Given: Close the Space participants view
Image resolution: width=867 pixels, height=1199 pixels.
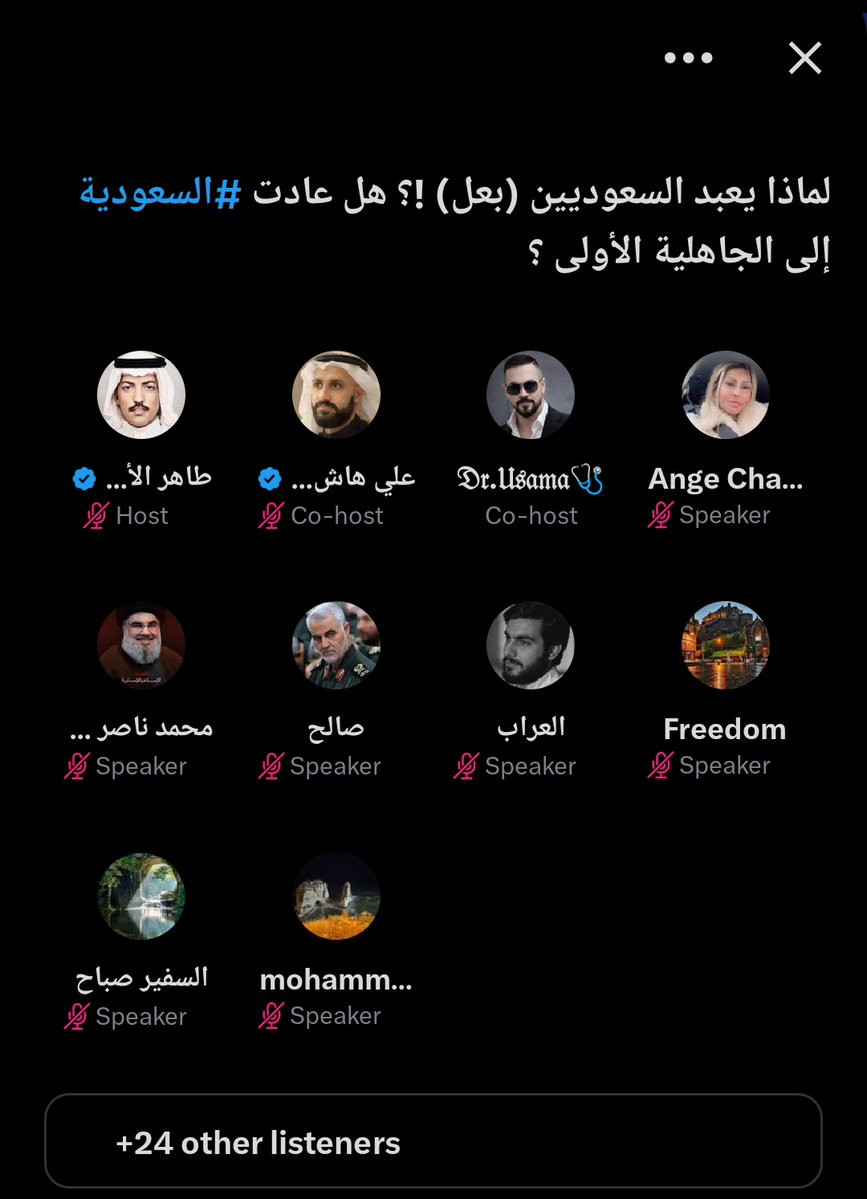Looking at the screenshot, I should tap(804, 58).
